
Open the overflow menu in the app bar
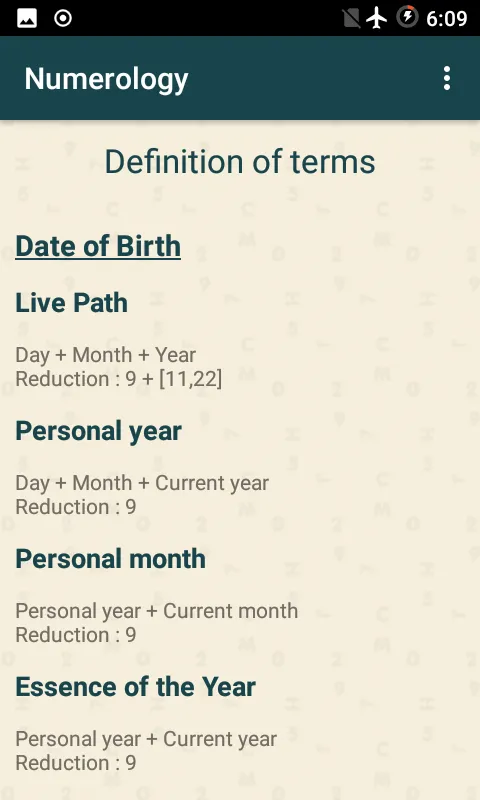pyautogui.click(x=446, y=79)
